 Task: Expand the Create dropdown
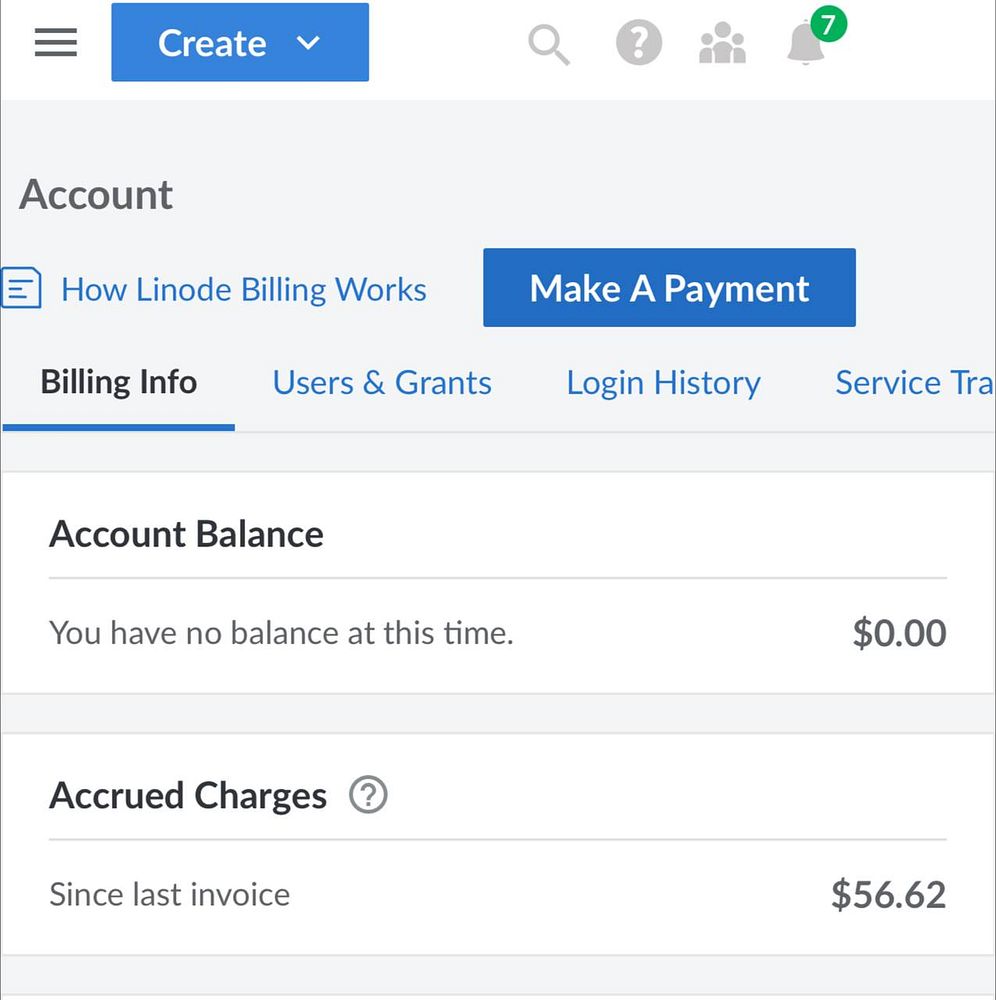pyautogui.click(x=240, y=43)
